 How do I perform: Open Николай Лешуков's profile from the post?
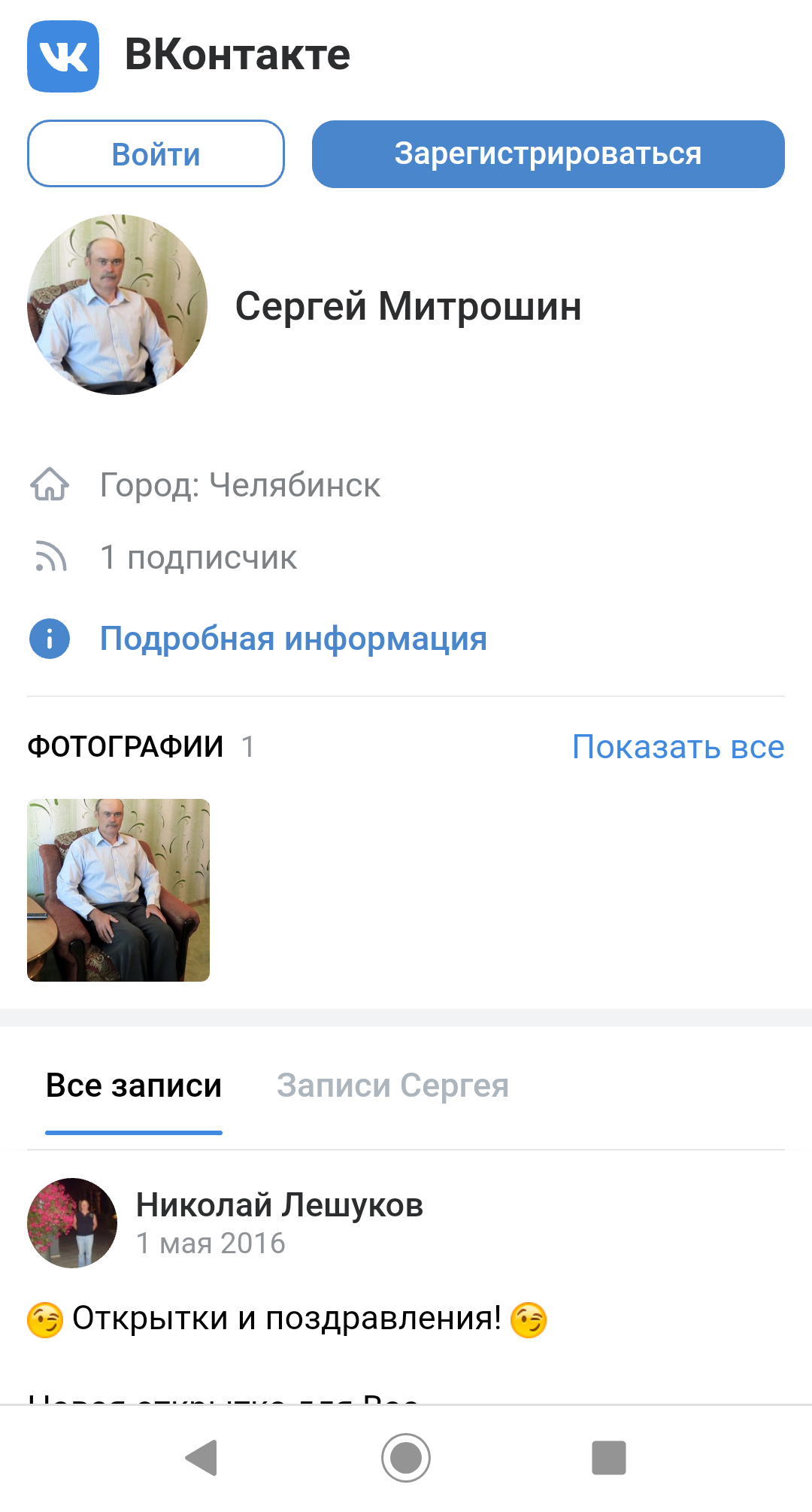pos(279,1205)
